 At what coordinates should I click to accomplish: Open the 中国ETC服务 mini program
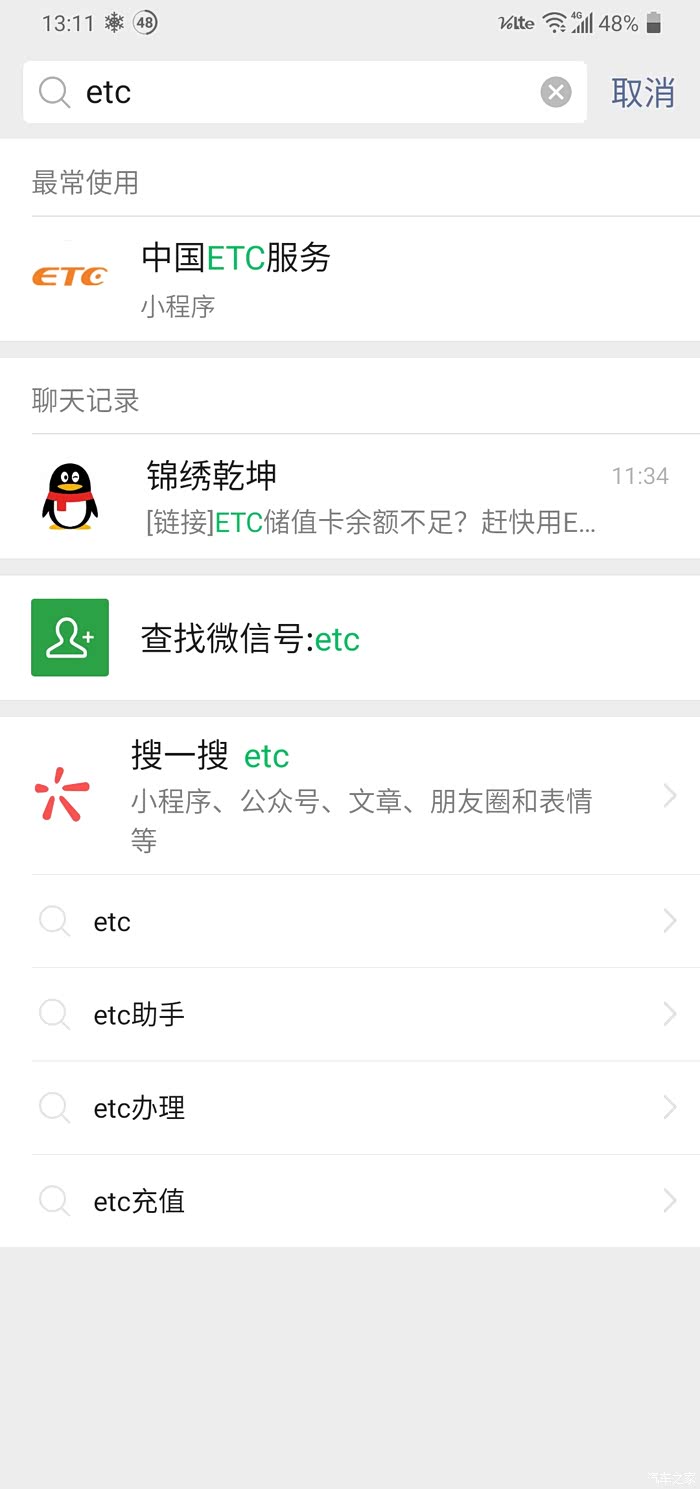(x=350, y=278)
